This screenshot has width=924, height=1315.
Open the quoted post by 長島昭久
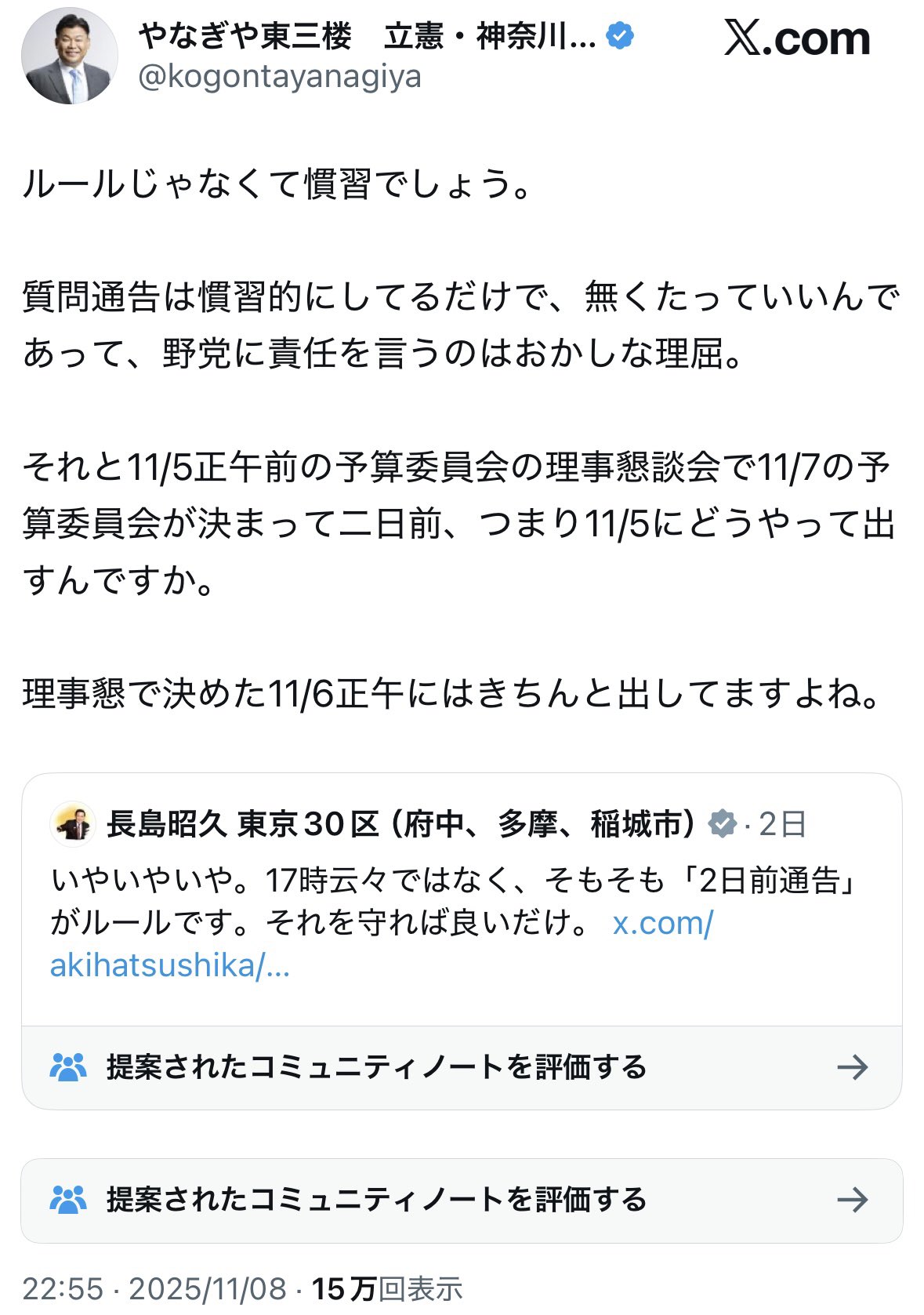(461, 881)
